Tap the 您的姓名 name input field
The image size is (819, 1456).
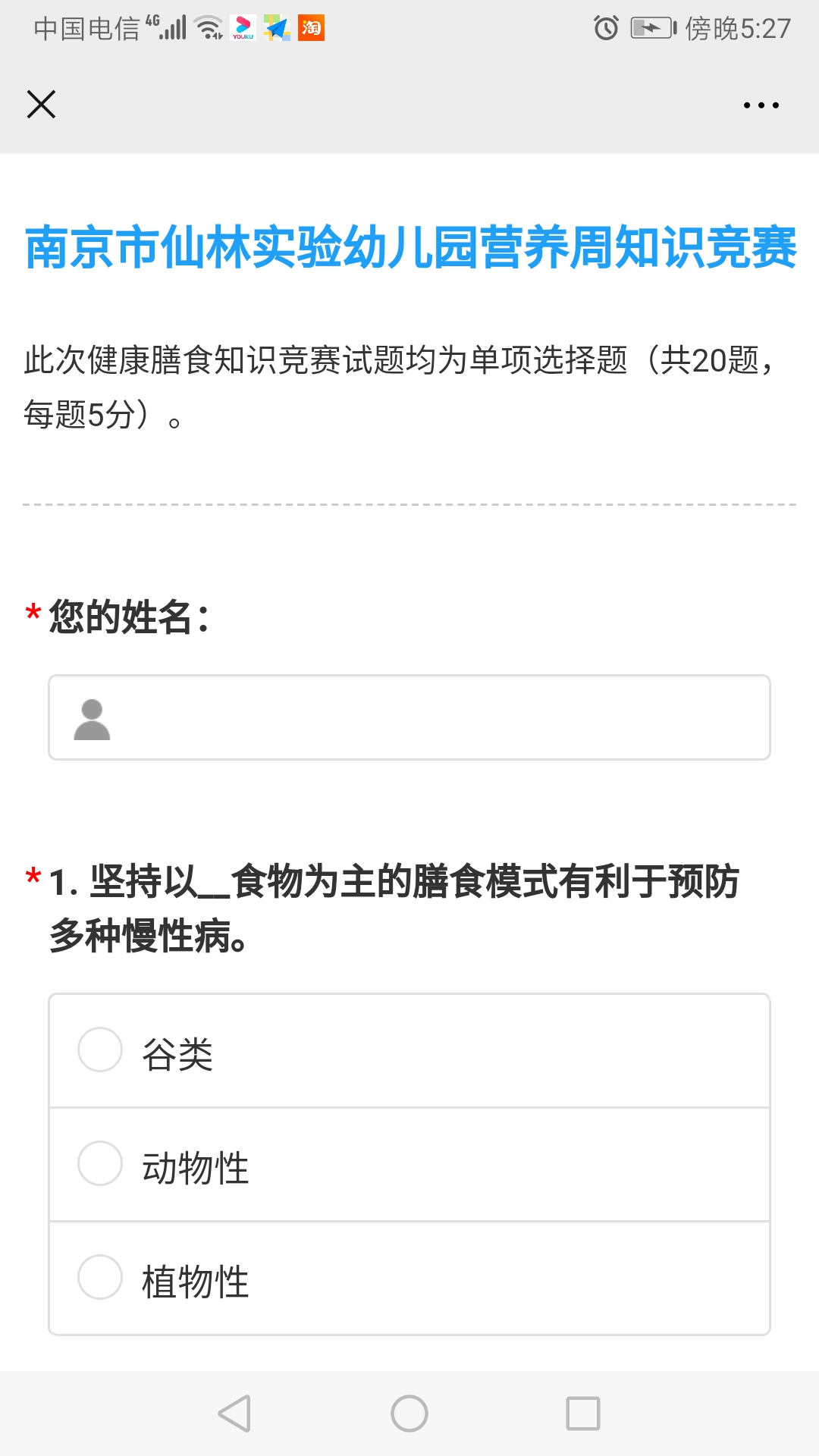(409, 717)
